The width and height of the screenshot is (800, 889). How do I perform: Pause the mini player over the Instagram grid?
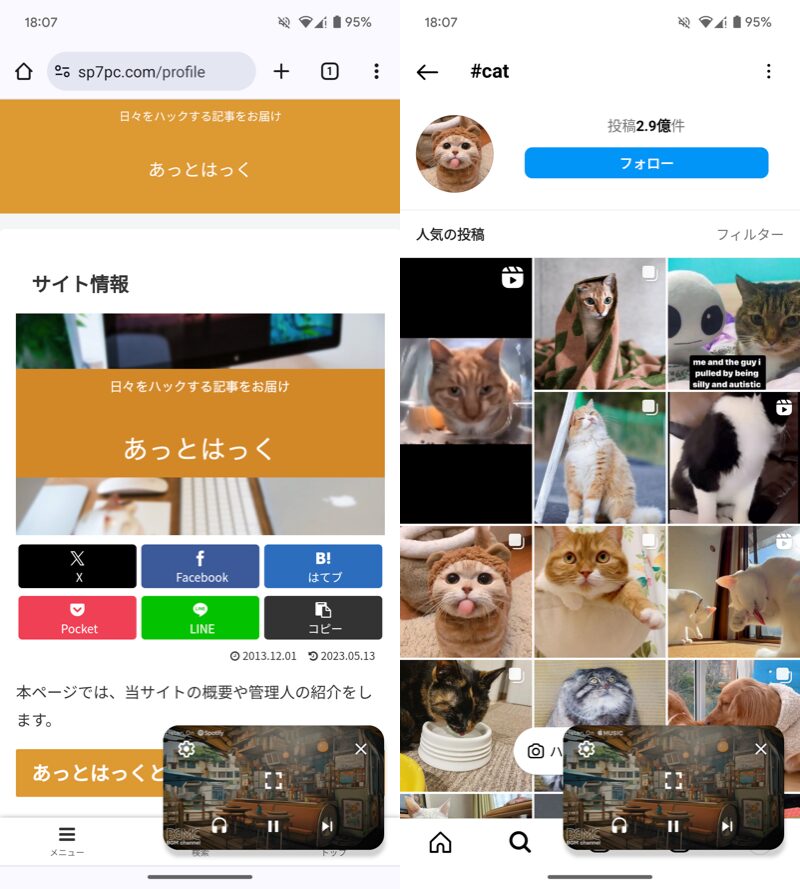tap(673, 826)
